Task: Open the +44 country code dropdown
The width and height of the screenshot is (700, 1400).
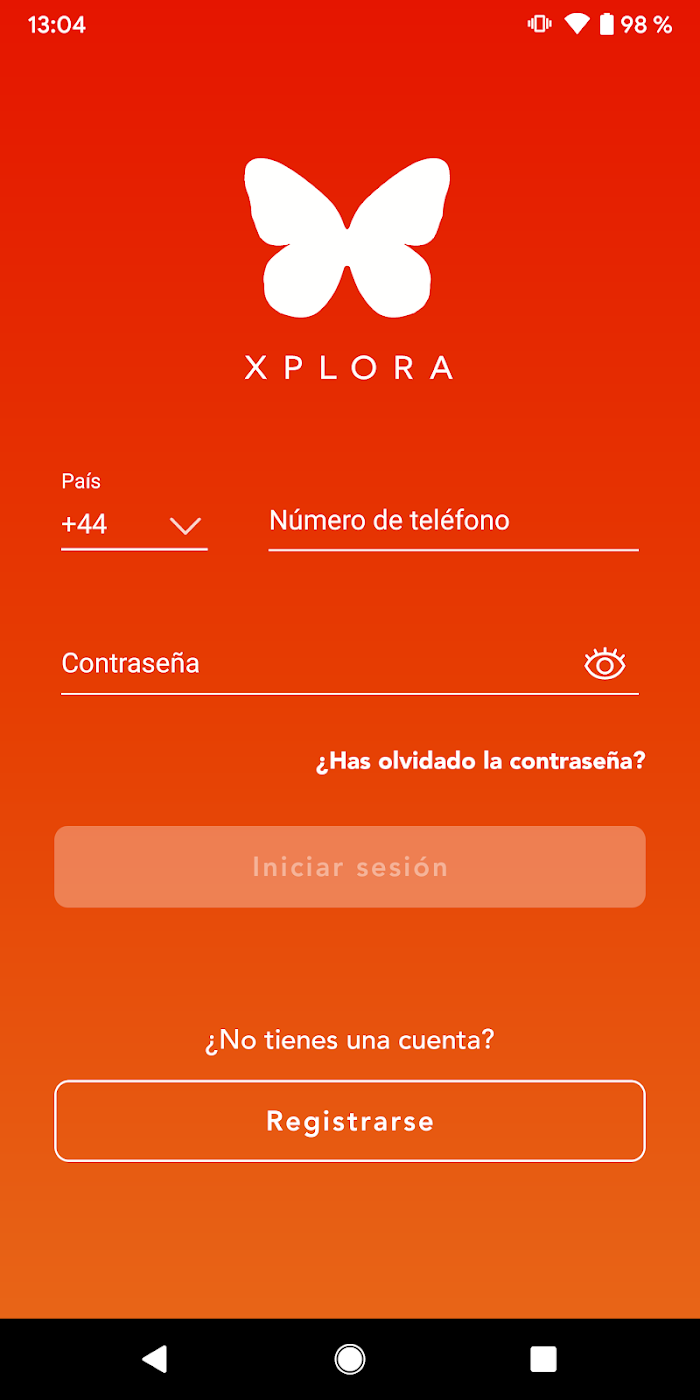Action: [134, 524]
